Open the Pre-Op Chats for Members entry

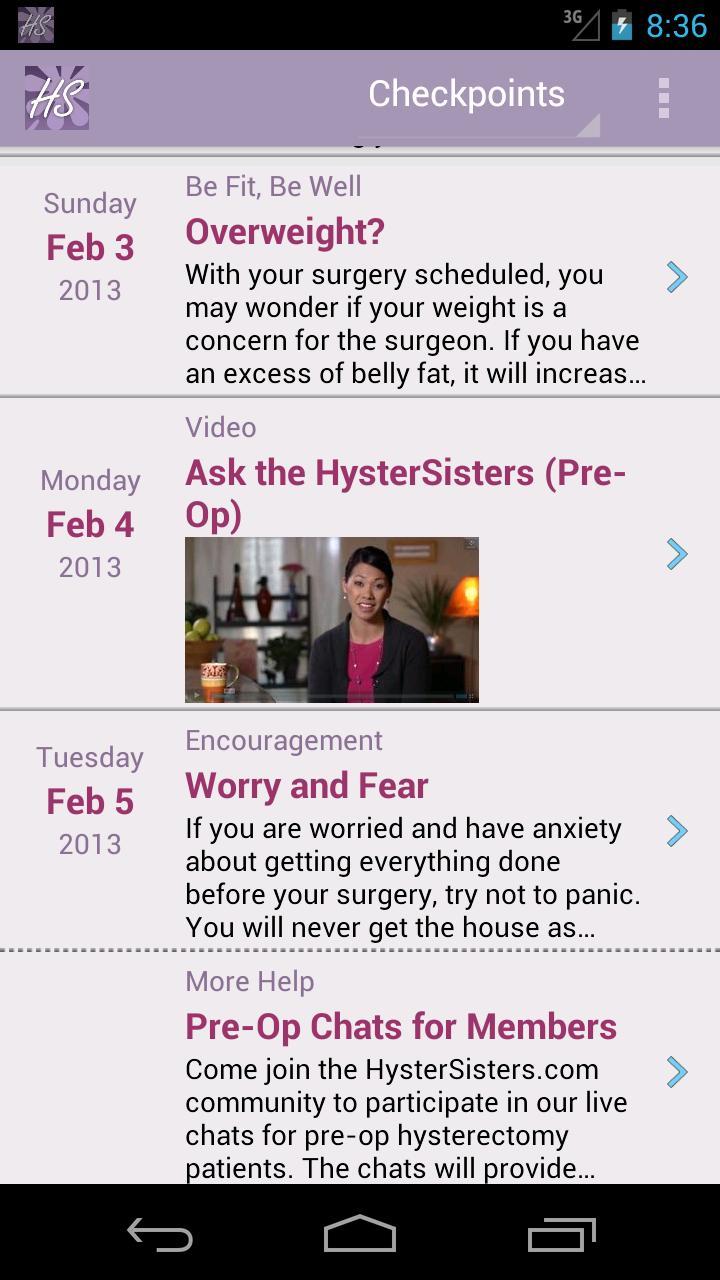pyautogui.click(x=400, y=1025)
